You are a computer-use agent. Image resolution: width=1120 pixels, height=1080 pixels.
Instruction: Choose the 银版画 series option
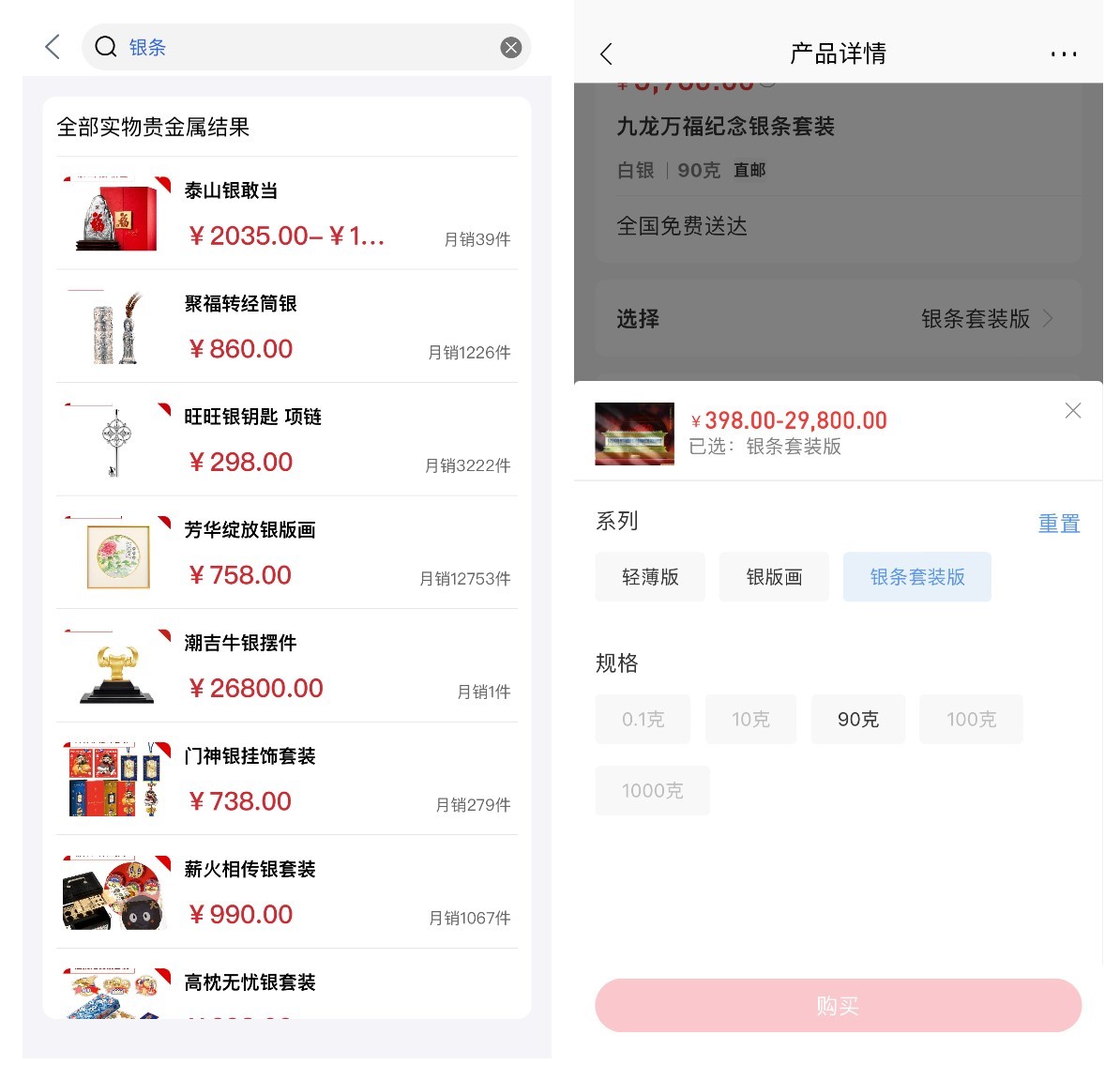774,577
